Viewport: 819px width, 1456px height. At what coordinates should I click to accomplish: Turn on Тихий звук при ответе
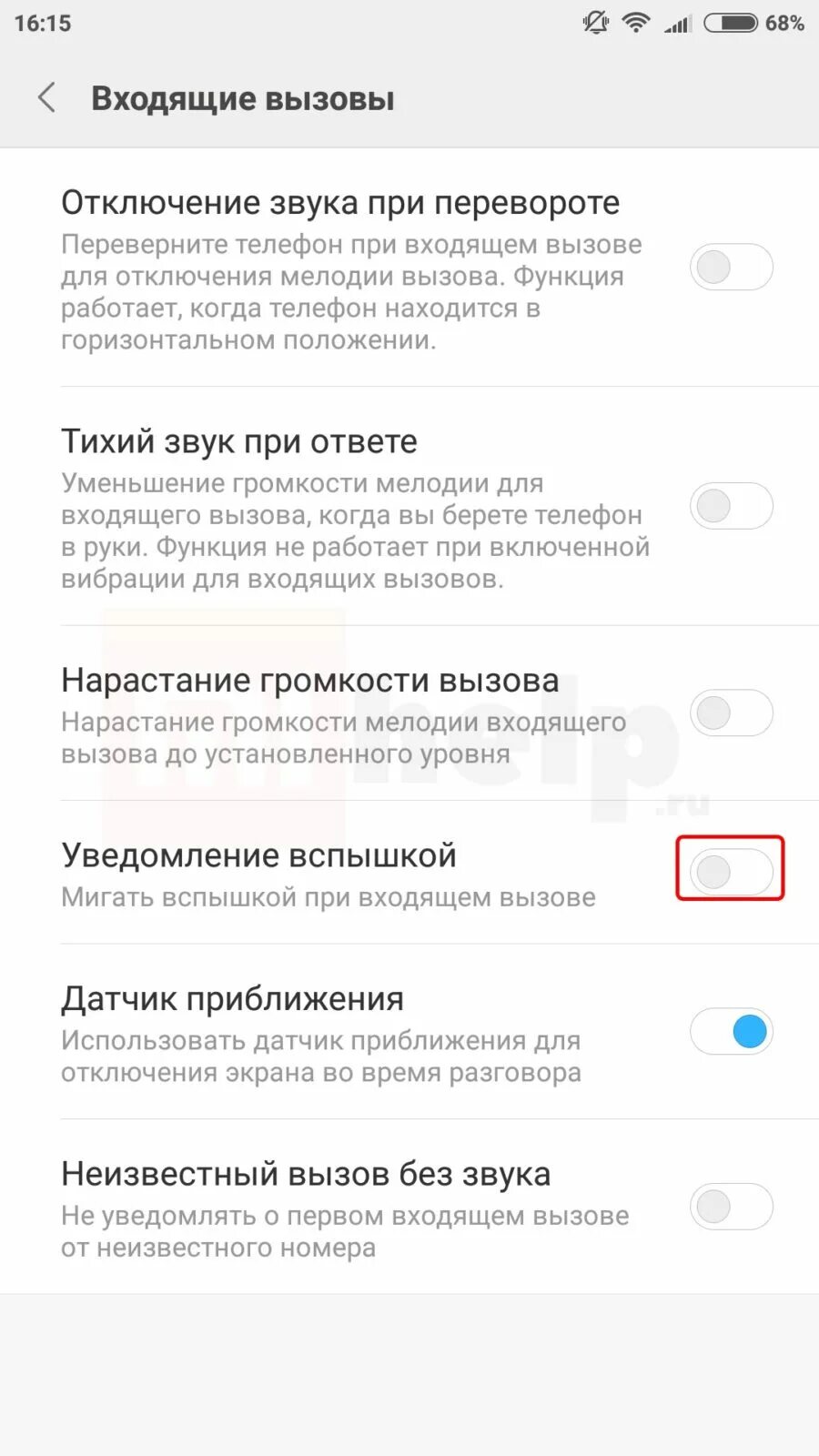pyautogui.click(x=732, y=506)
